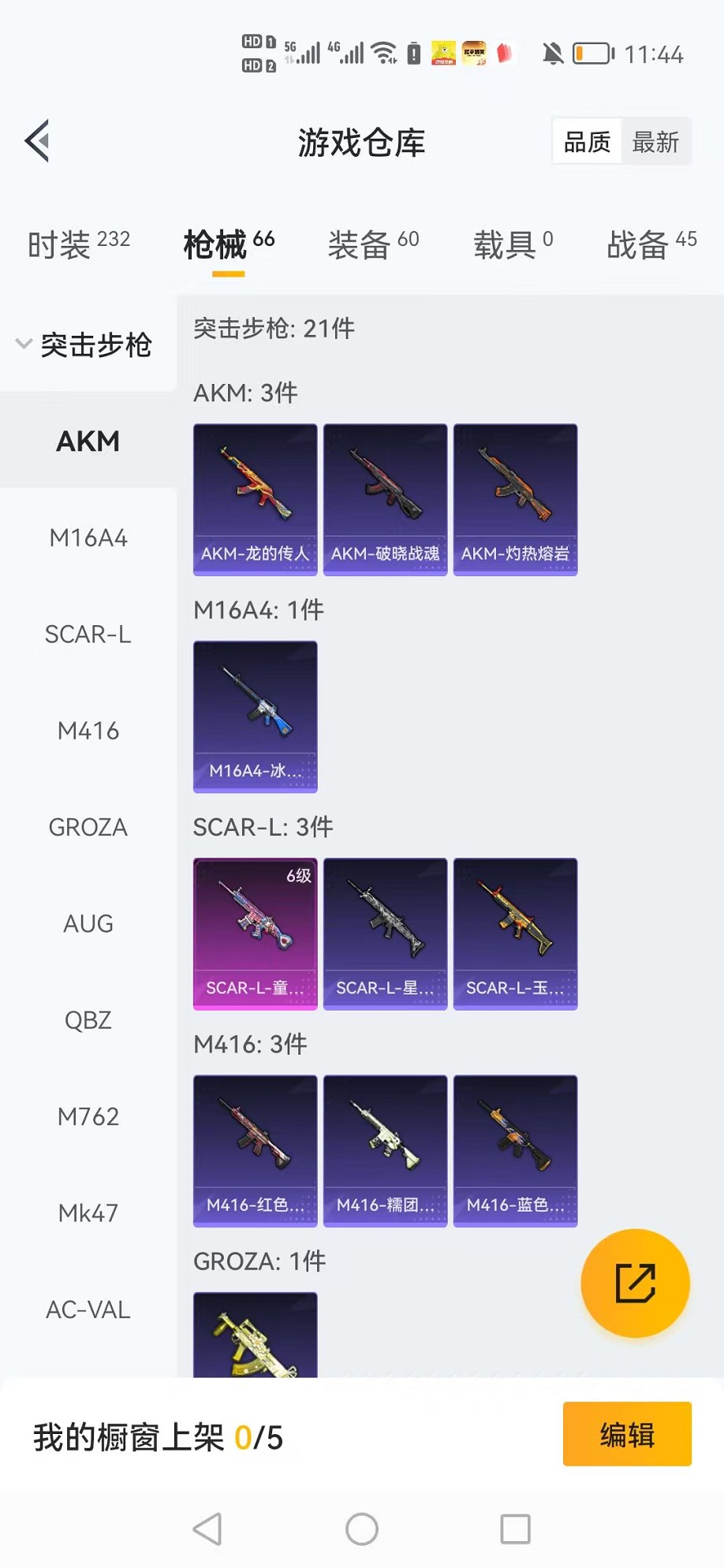Screen dimensions: 724x1568
Task: Select GROZA in the side list
Action: tap(88, 828)
